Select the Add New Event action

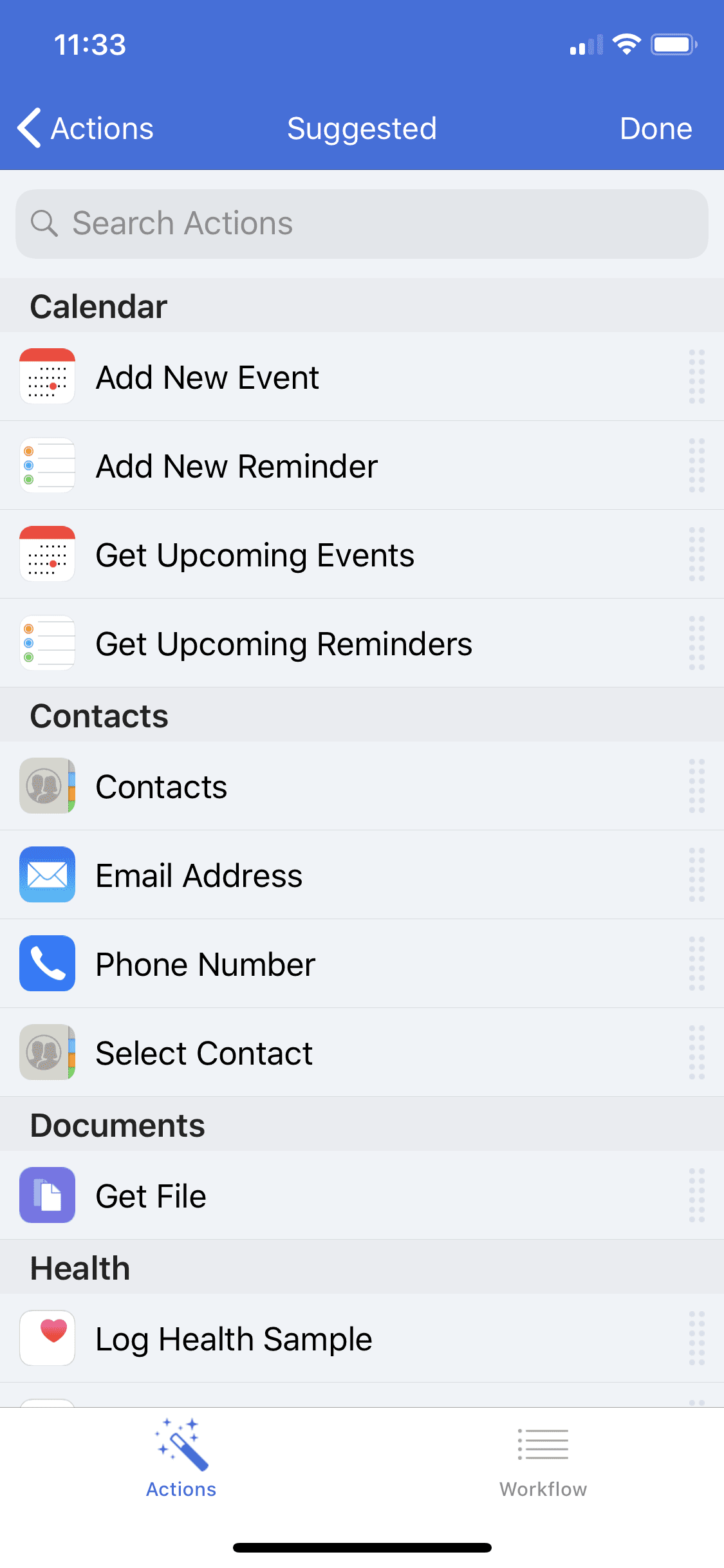(362, 377)
